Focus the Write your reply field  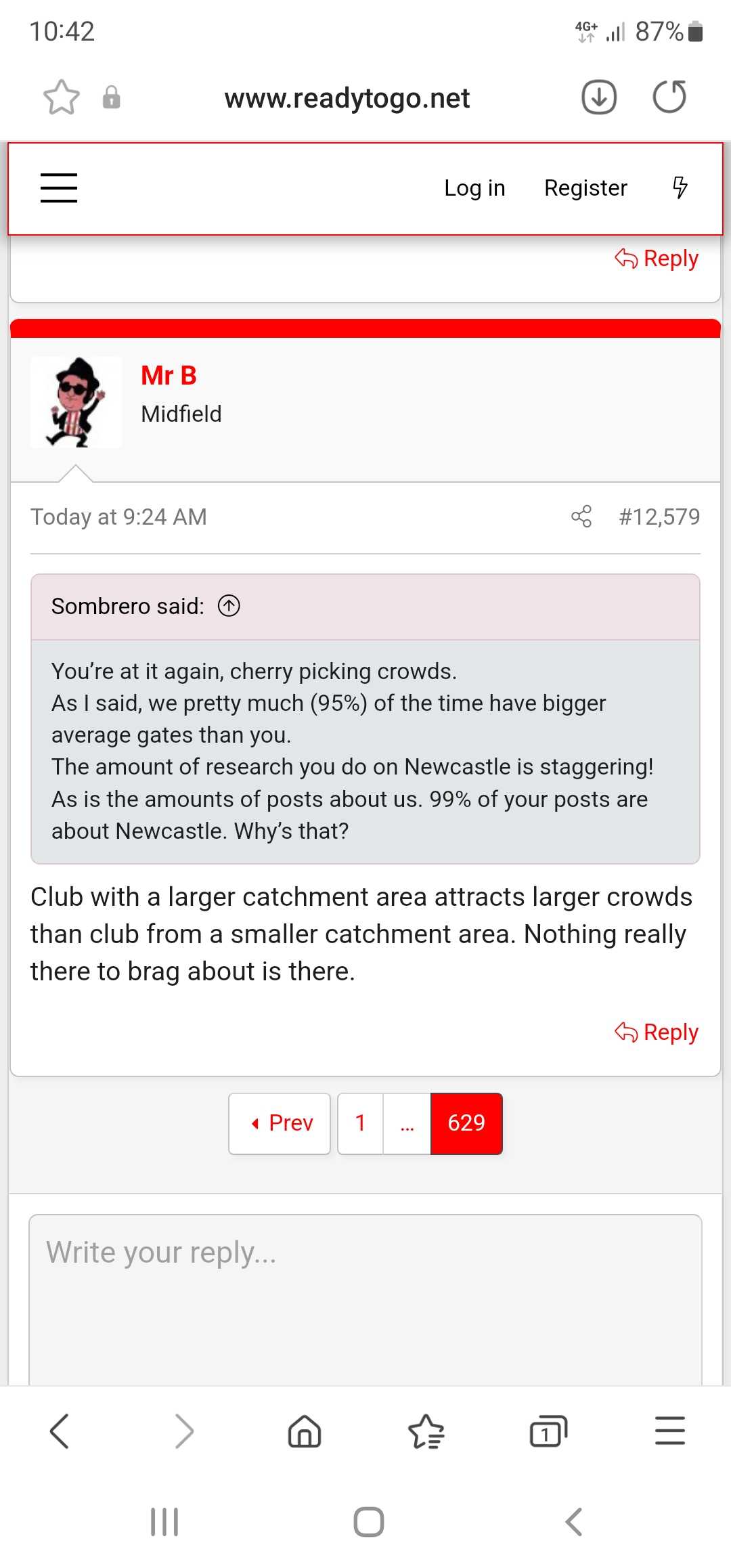coord(365,1299)
